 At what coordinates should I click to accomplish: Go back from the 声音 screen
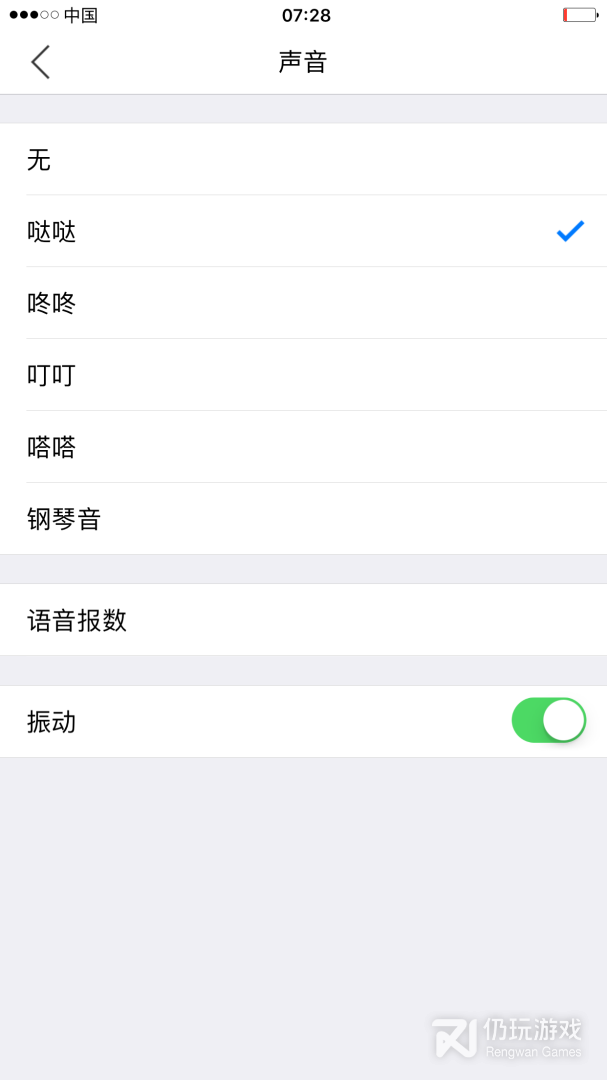pos(40,62)
